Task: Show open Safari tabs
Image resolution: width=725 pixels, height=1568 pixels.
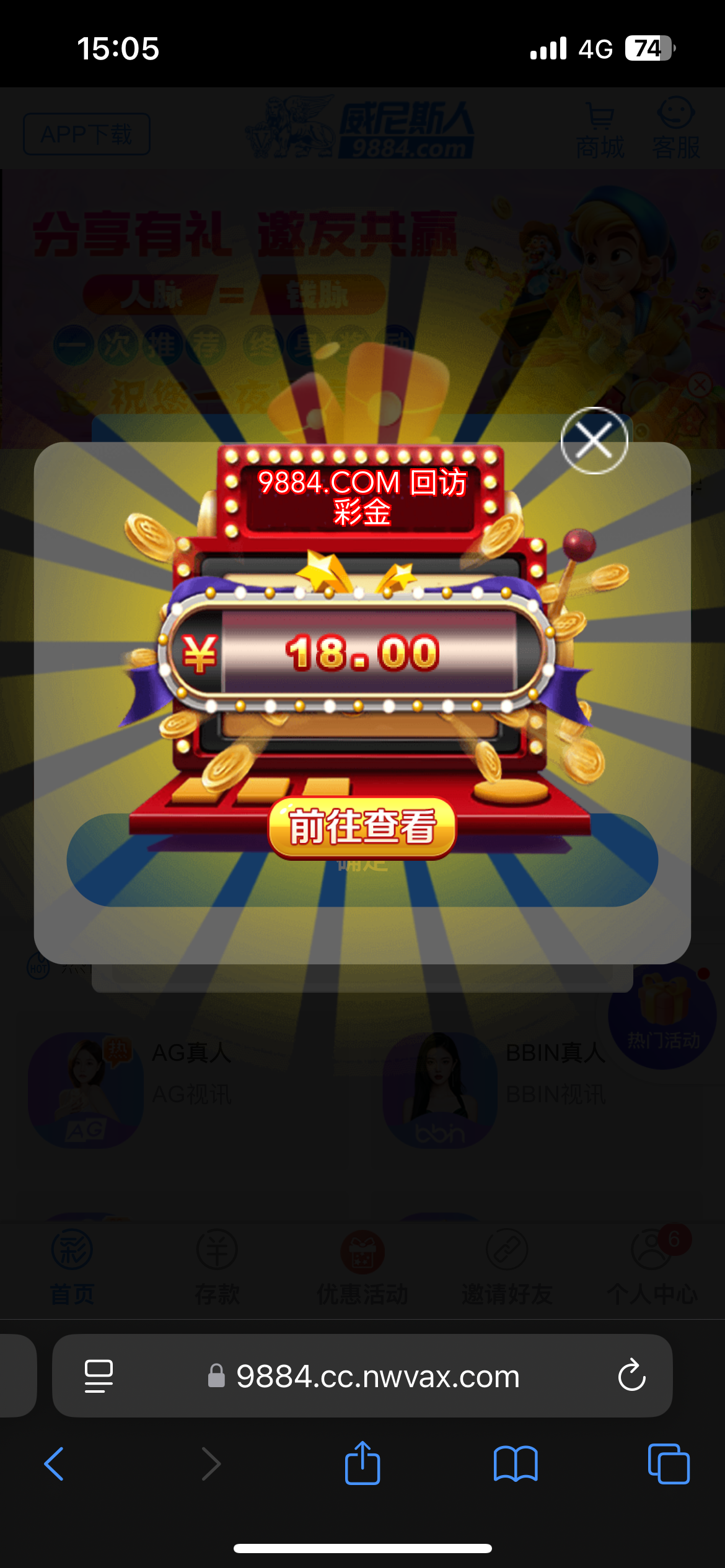Action: (668, 1465)
